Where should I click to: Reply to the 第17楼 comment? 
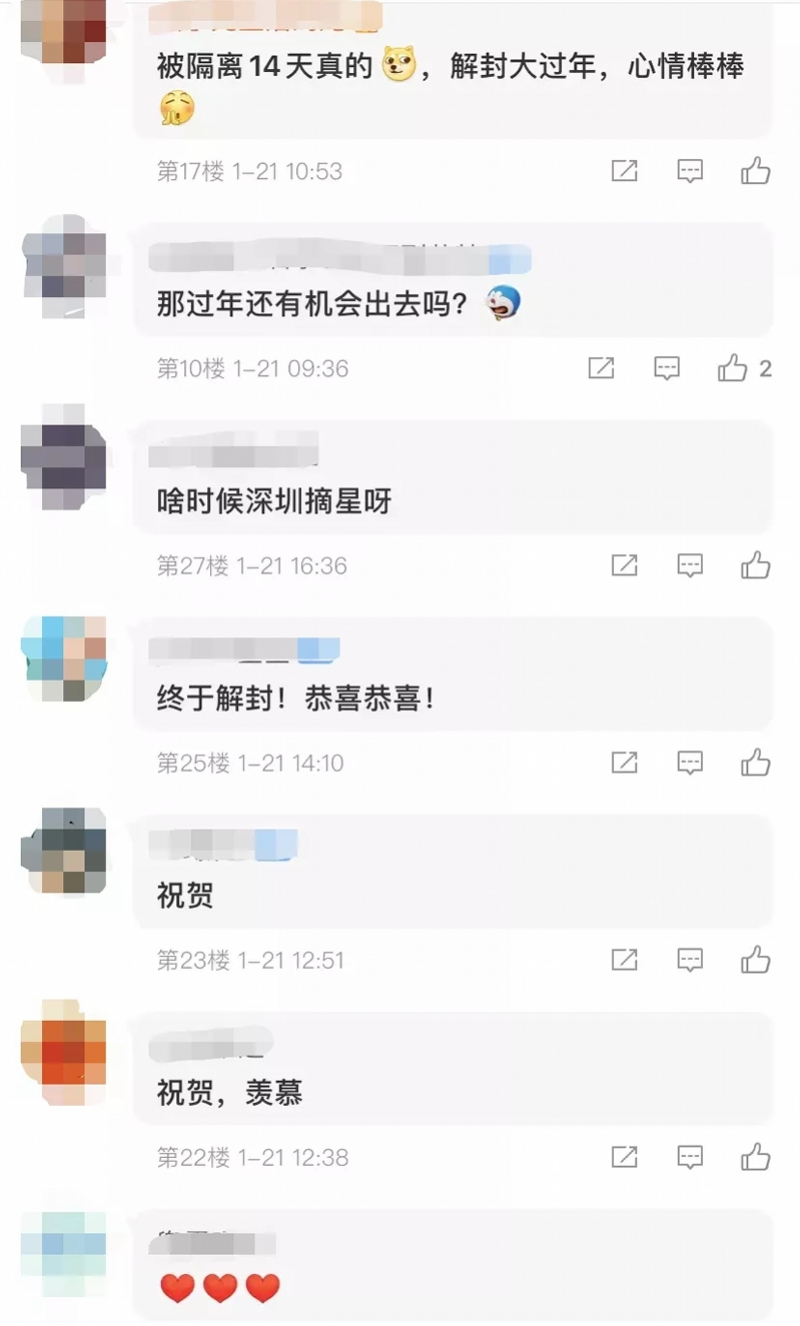(690, 171)
